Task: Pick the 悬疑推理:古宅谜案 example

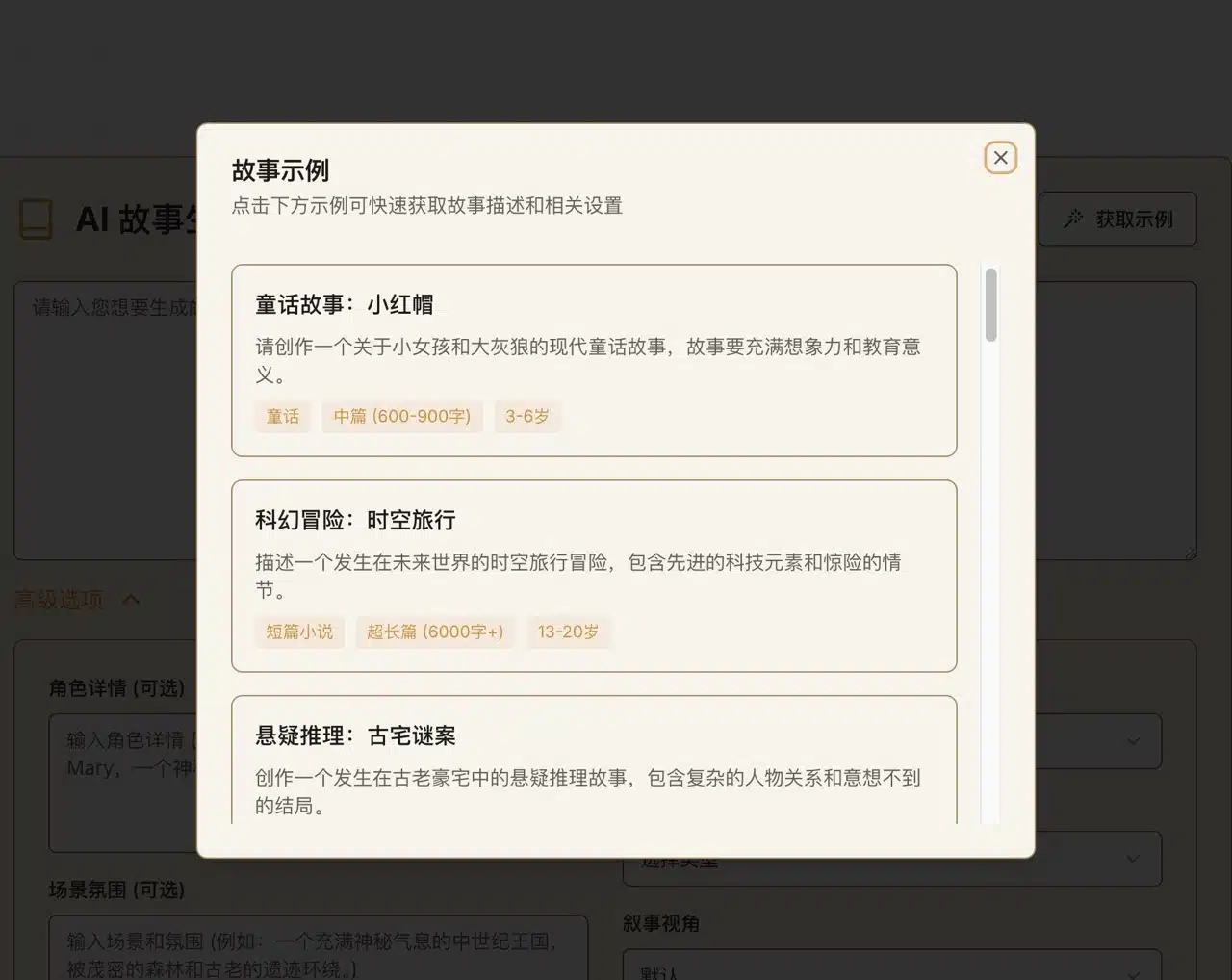Action: pyautogui.click(x=594, y=761)
